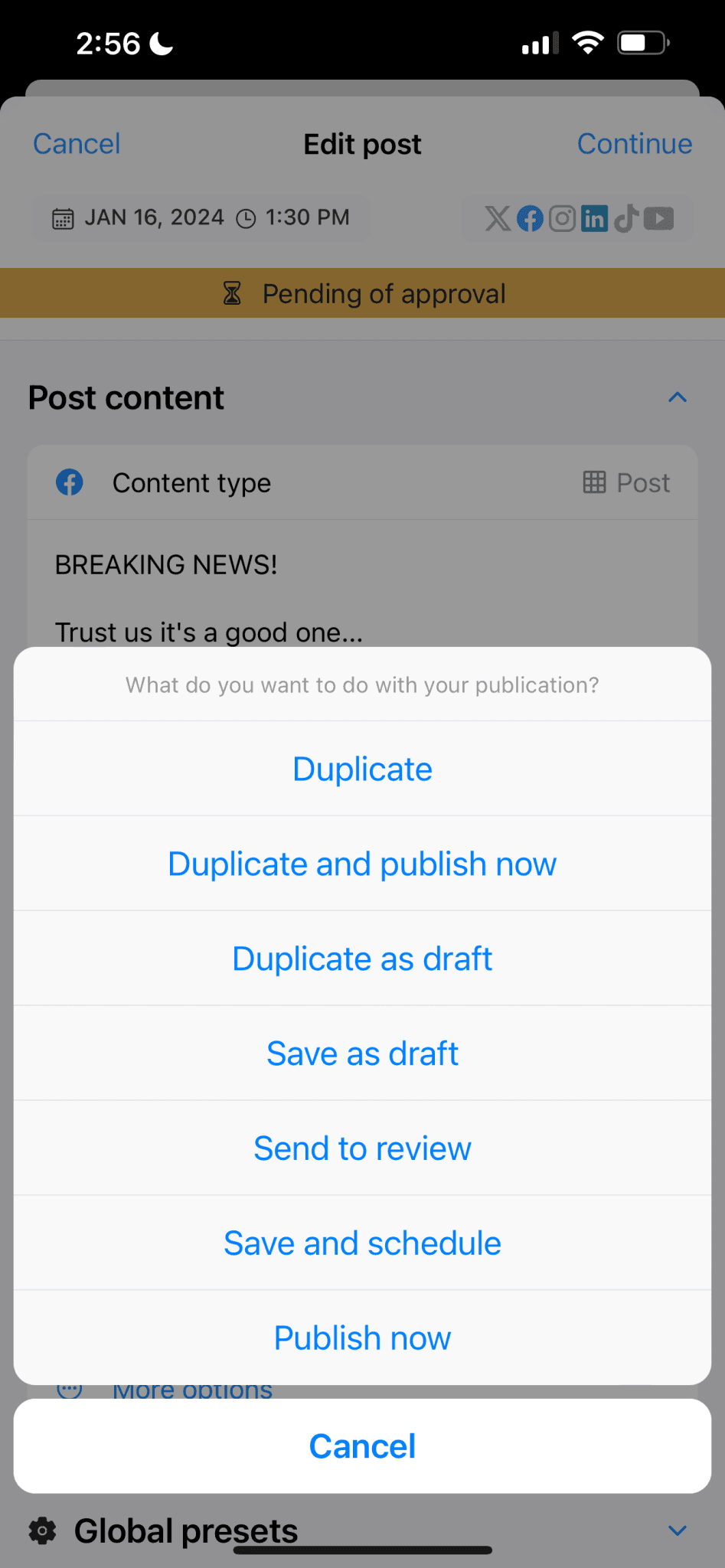Image resolution: width=725 pixels, height=1568 pixels.
Task: Tap Continue to proceed editing
Action: 634,143
